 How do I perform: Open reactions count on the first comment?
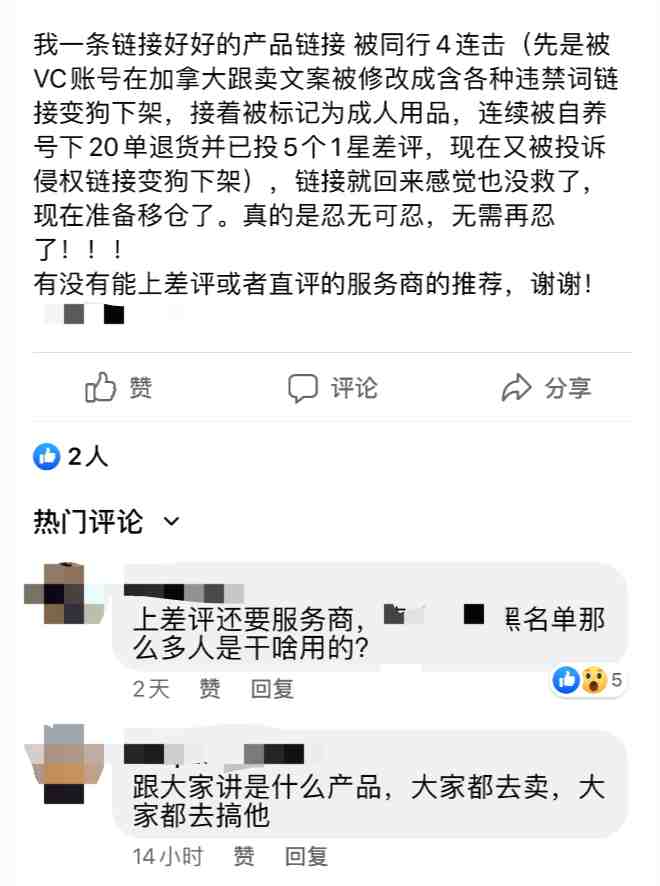590,681
